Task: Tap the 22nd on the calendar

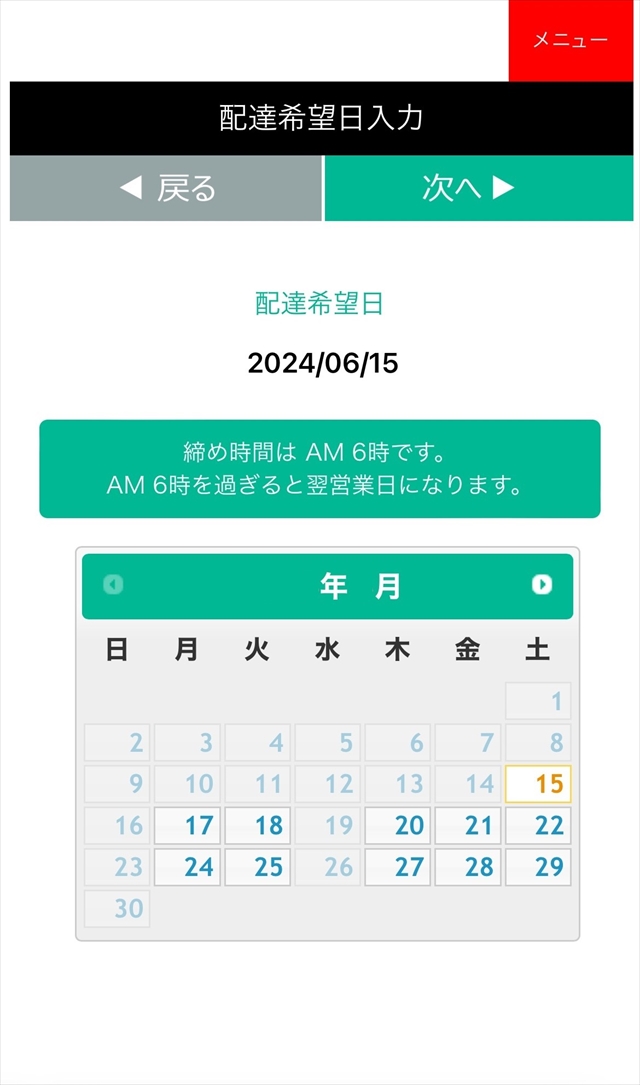Action: [538, 826]
